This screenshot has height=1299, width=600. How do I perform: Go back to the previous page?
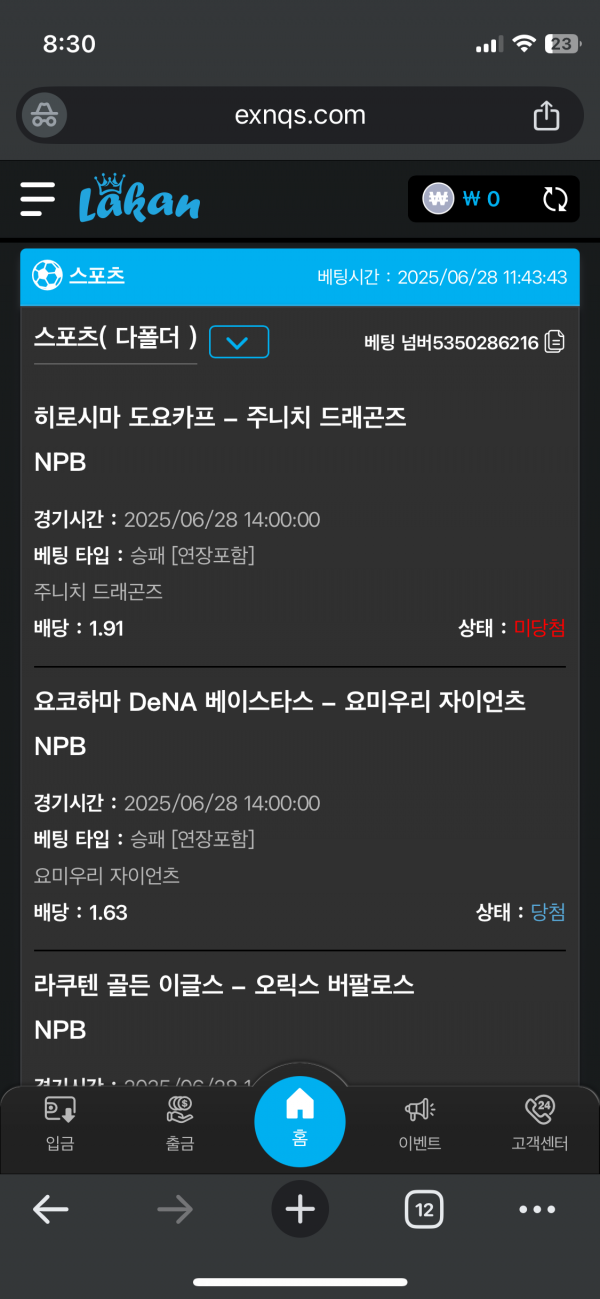point(50,1210)
